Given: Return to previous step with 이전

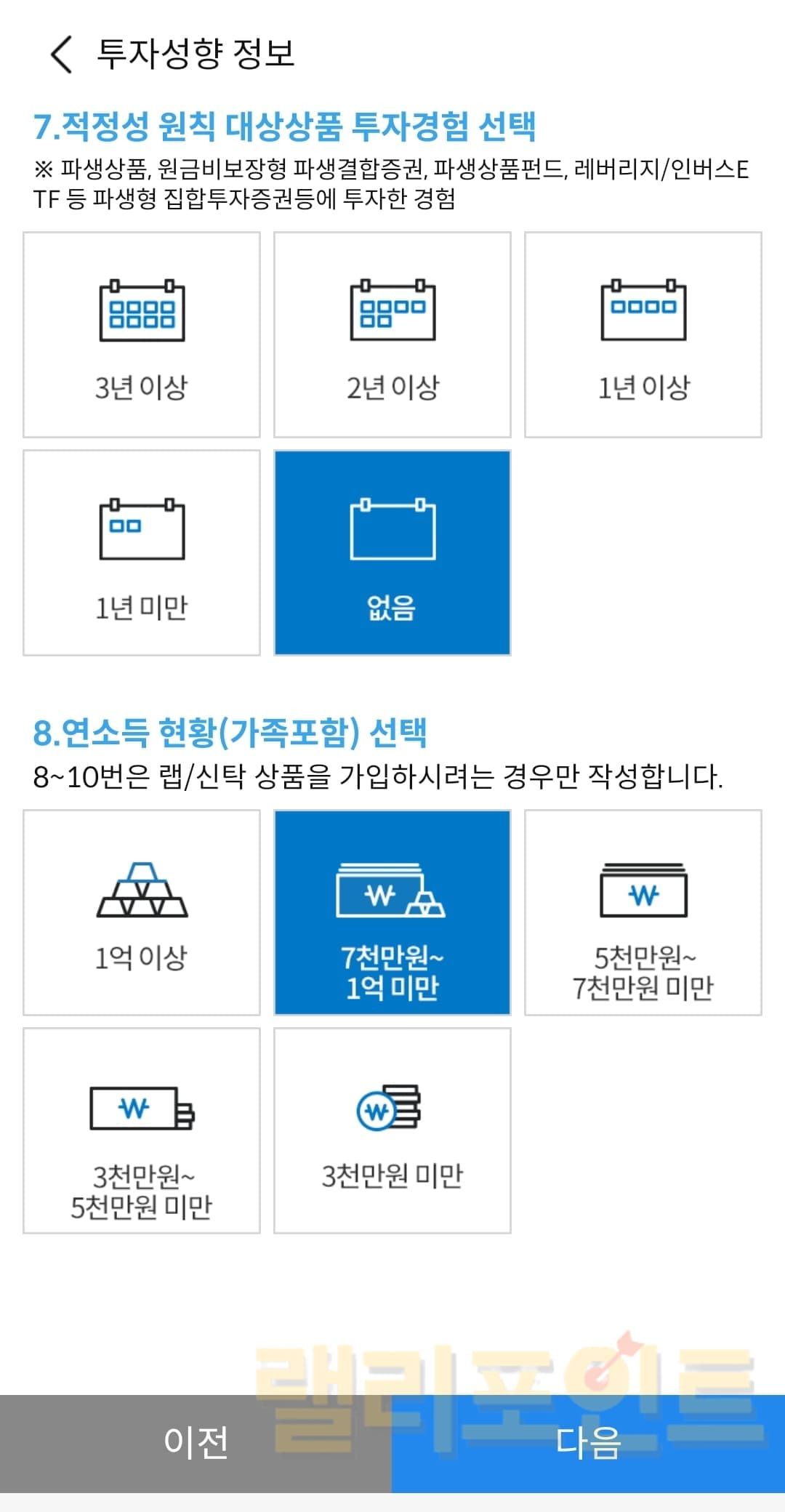Looking at the screenshot, I should pyautogui.click(x=196, y=1443).
